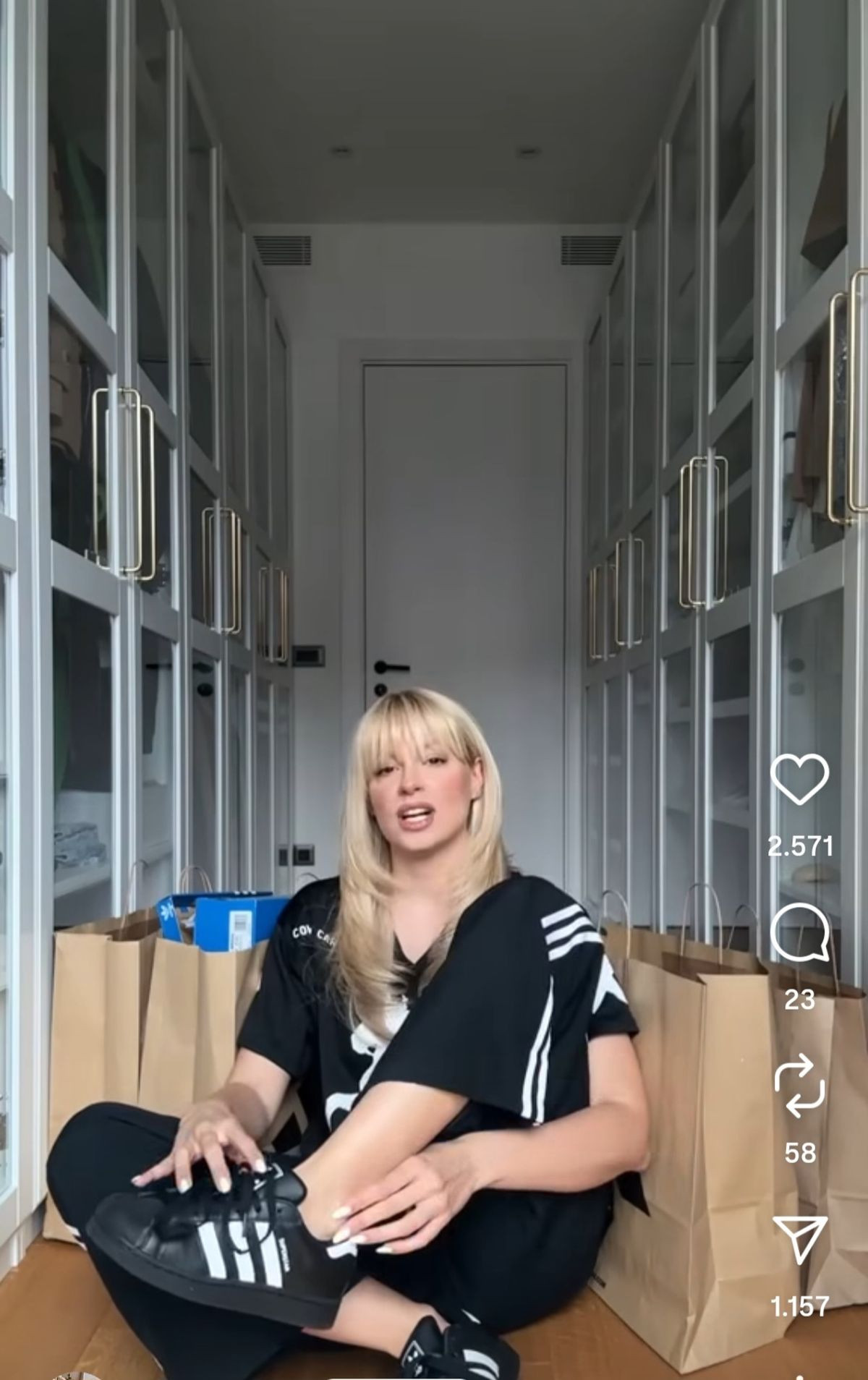
Task: Like this reel with the heart icon
Action: pos(799,779)
